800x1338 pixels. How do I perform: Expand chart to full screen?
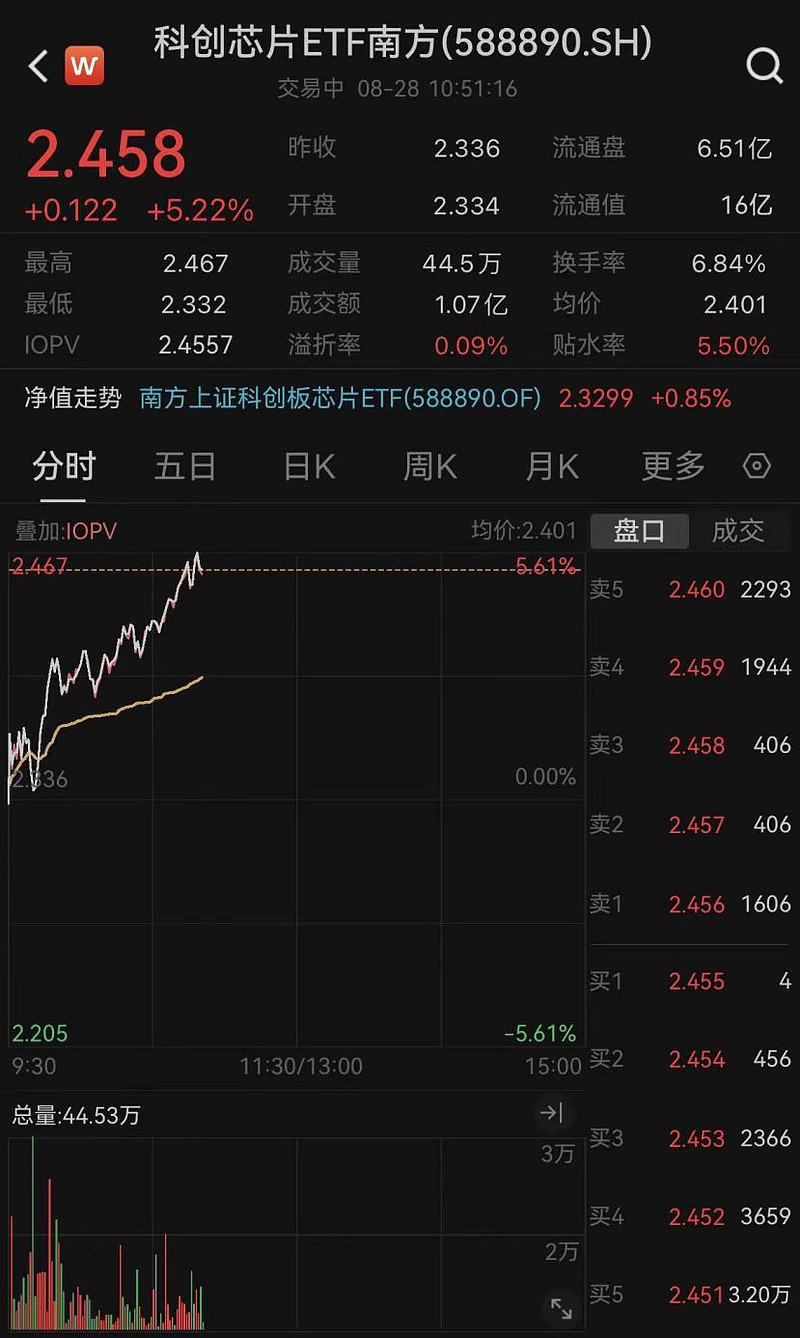click(561, 1308)
